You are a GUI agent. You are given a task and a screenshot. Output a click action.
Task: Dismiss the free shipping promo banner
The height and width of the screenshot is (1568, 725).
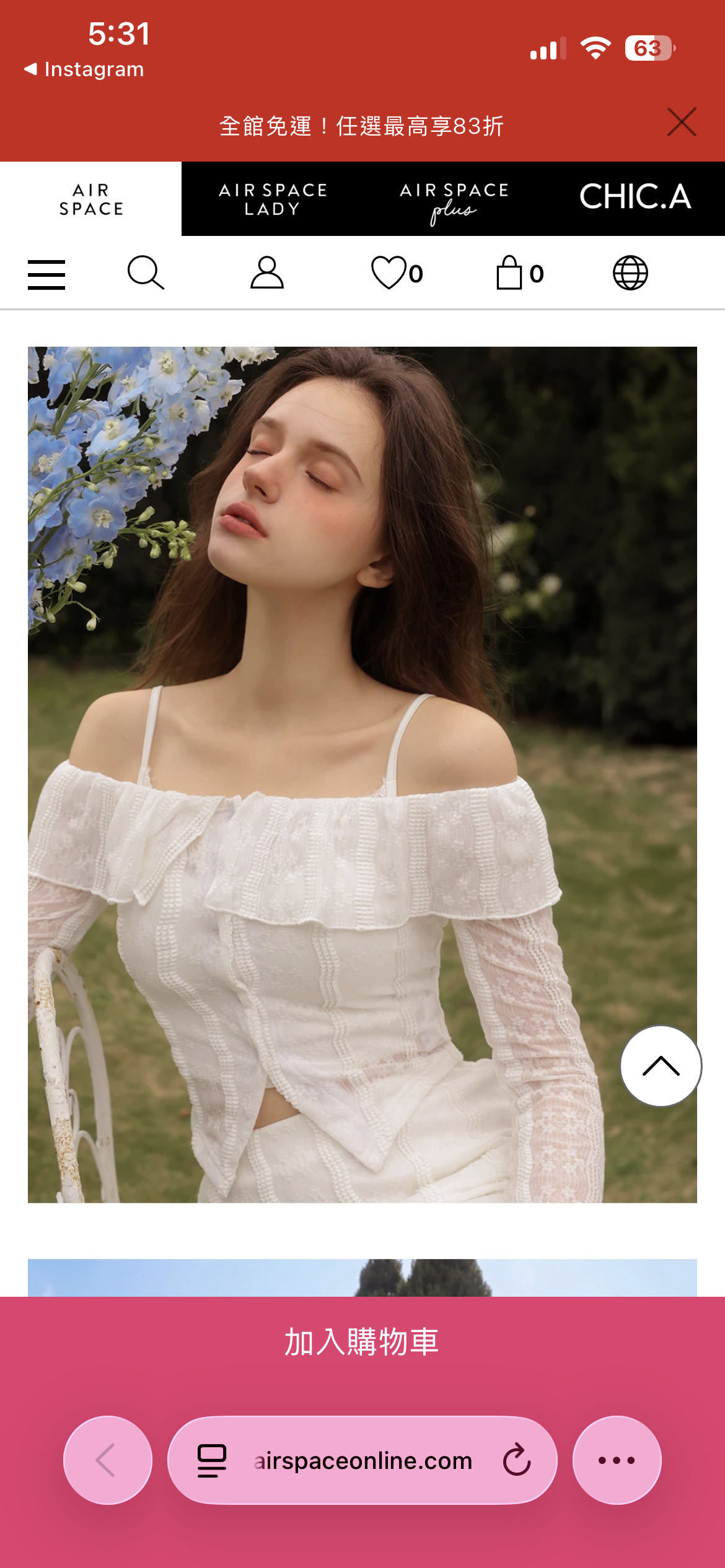pyautogui.click(x=682, y=121)
